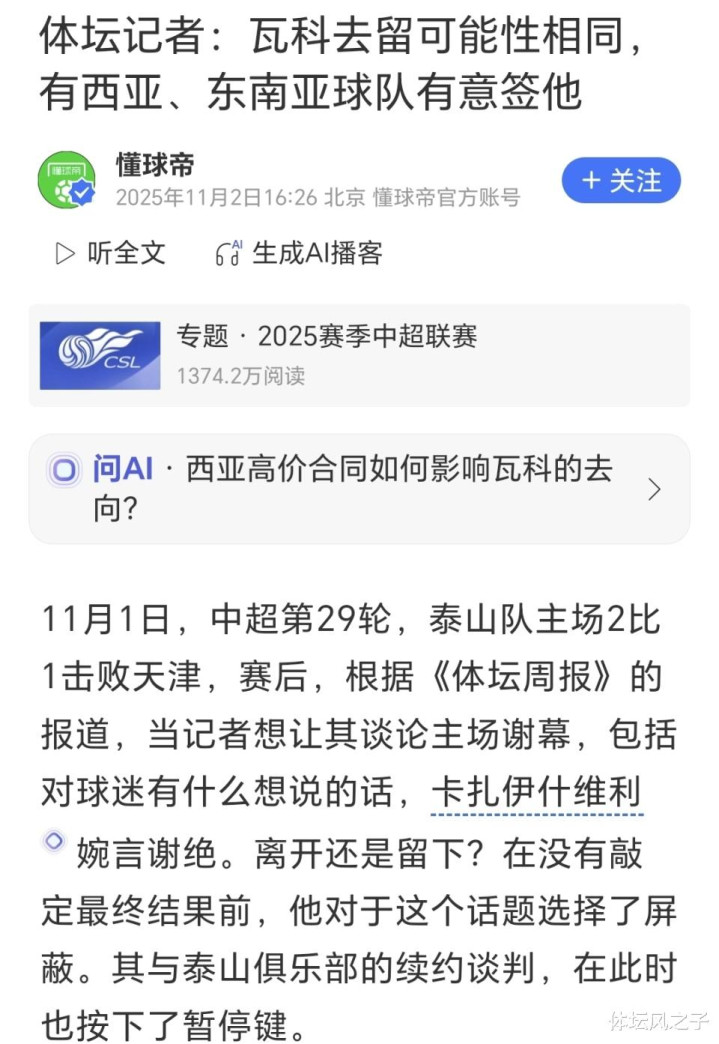Open 懂球帝 profile avatar
Image resolution: width=719 pixels, height=1044 pixels.
pos(67,181)
